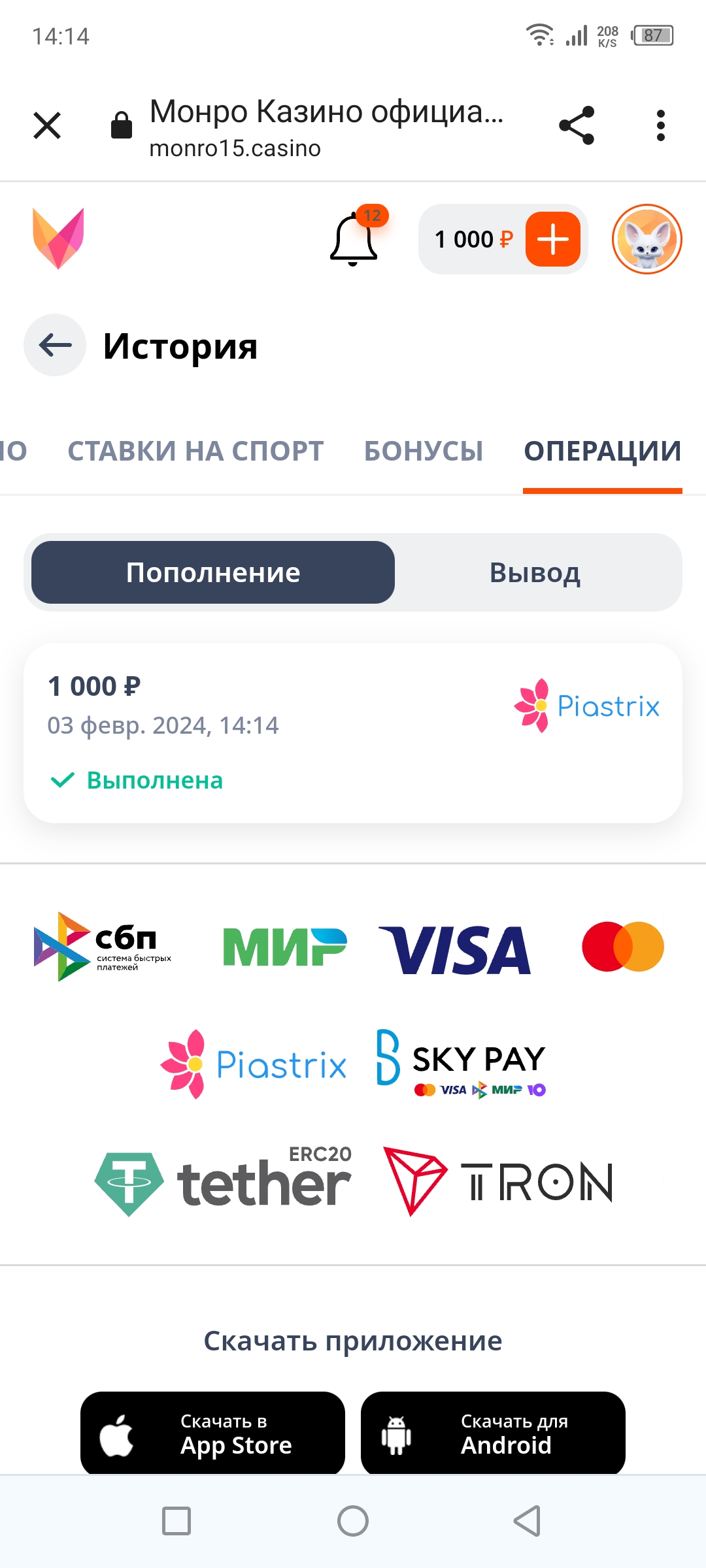The height and width of the screenshot is (1568, 706).
Task: Share the Monro casino page
Action: click(577, 125)
